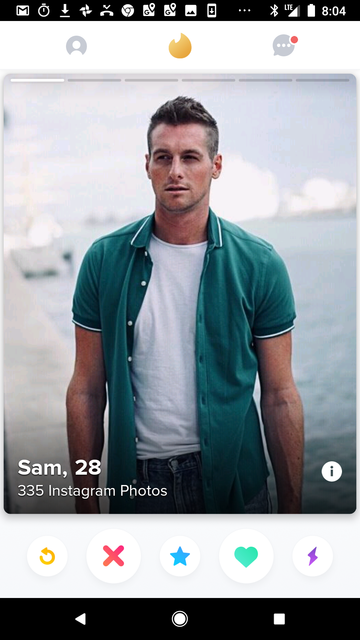Open Sam's profile card photo
The width and height of the screenshot is (360, 640).
point(180,293)
